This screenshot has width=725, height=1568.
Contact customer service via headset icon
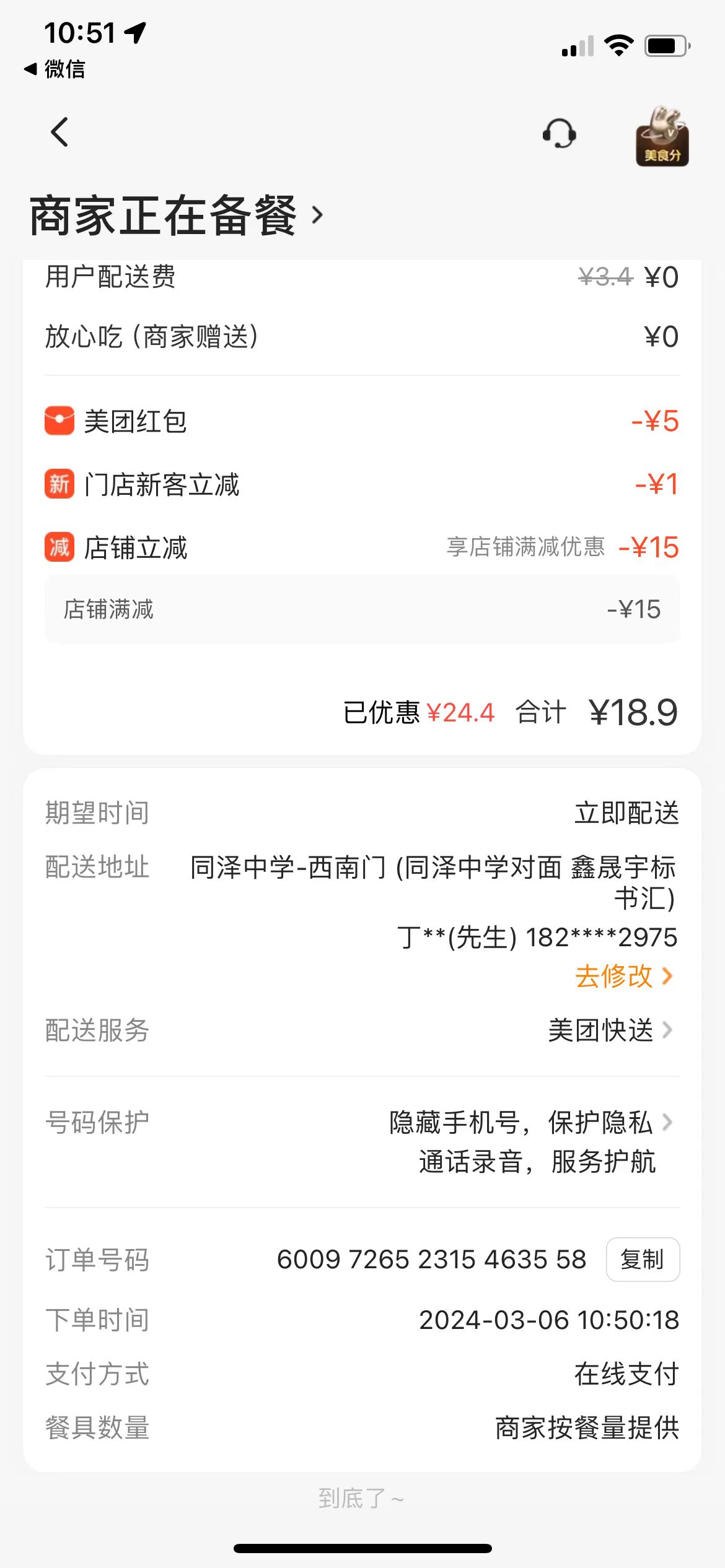[560, 133]
